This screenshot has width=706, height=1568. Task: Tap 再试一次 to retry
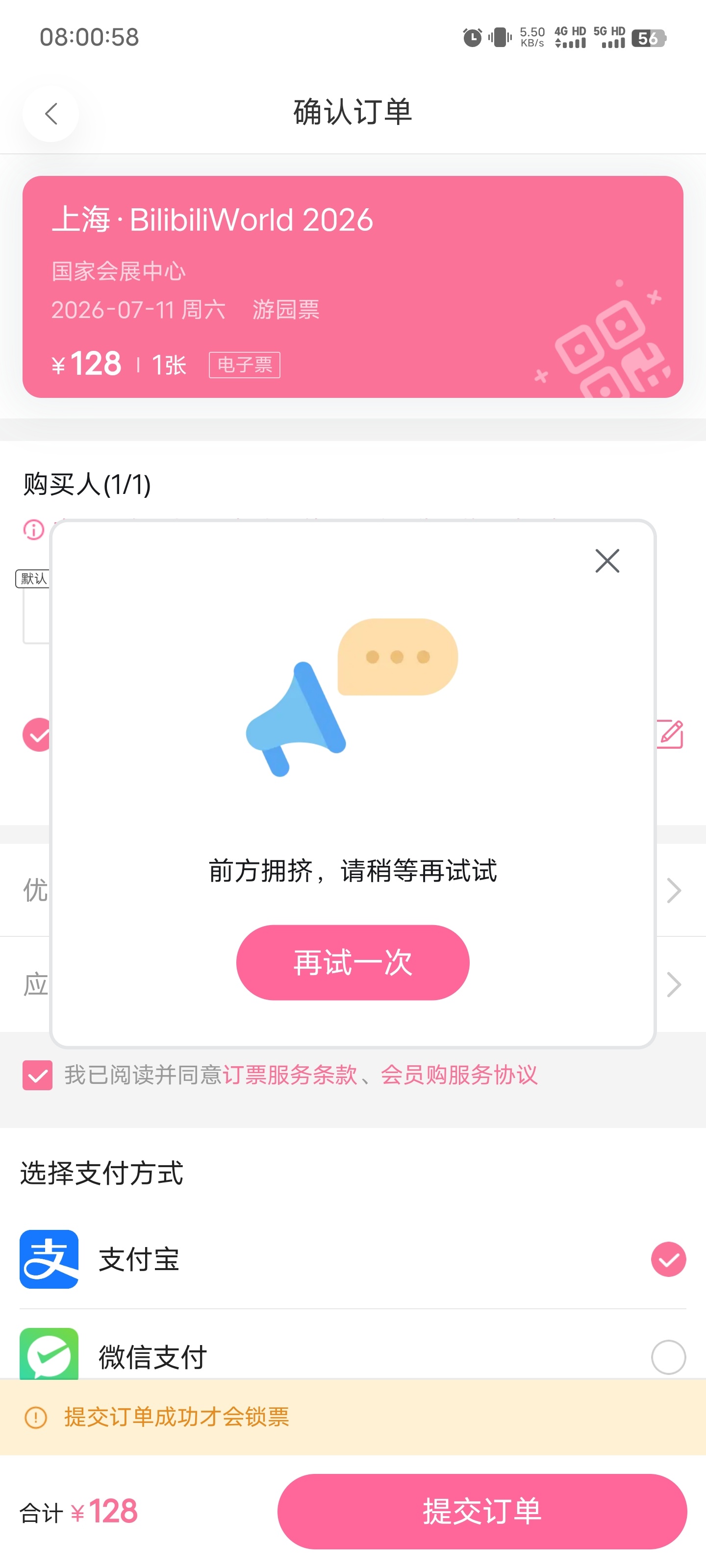[x=353, y=962]
